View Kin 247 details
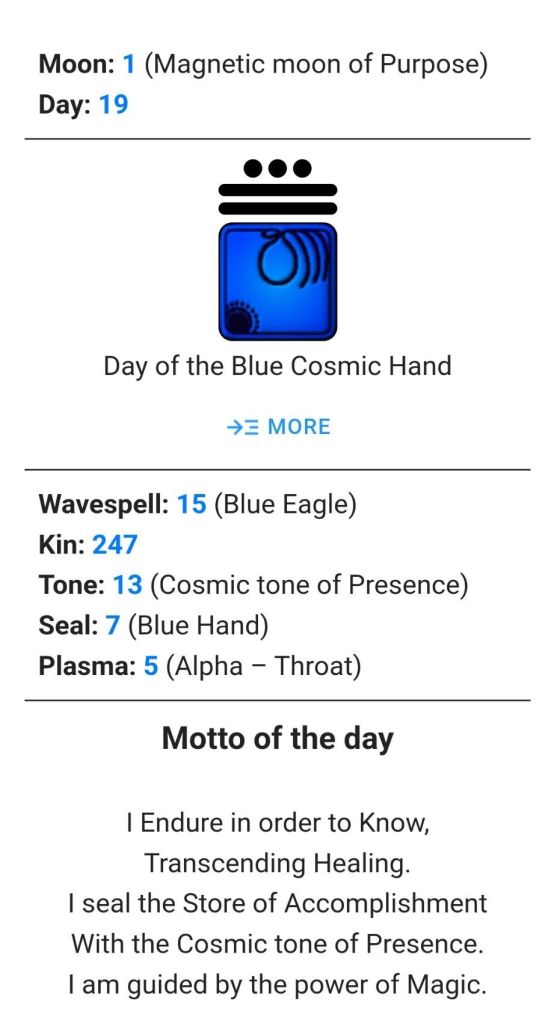Viewport: 554px width, 1023px height. [x=115, y=544]
